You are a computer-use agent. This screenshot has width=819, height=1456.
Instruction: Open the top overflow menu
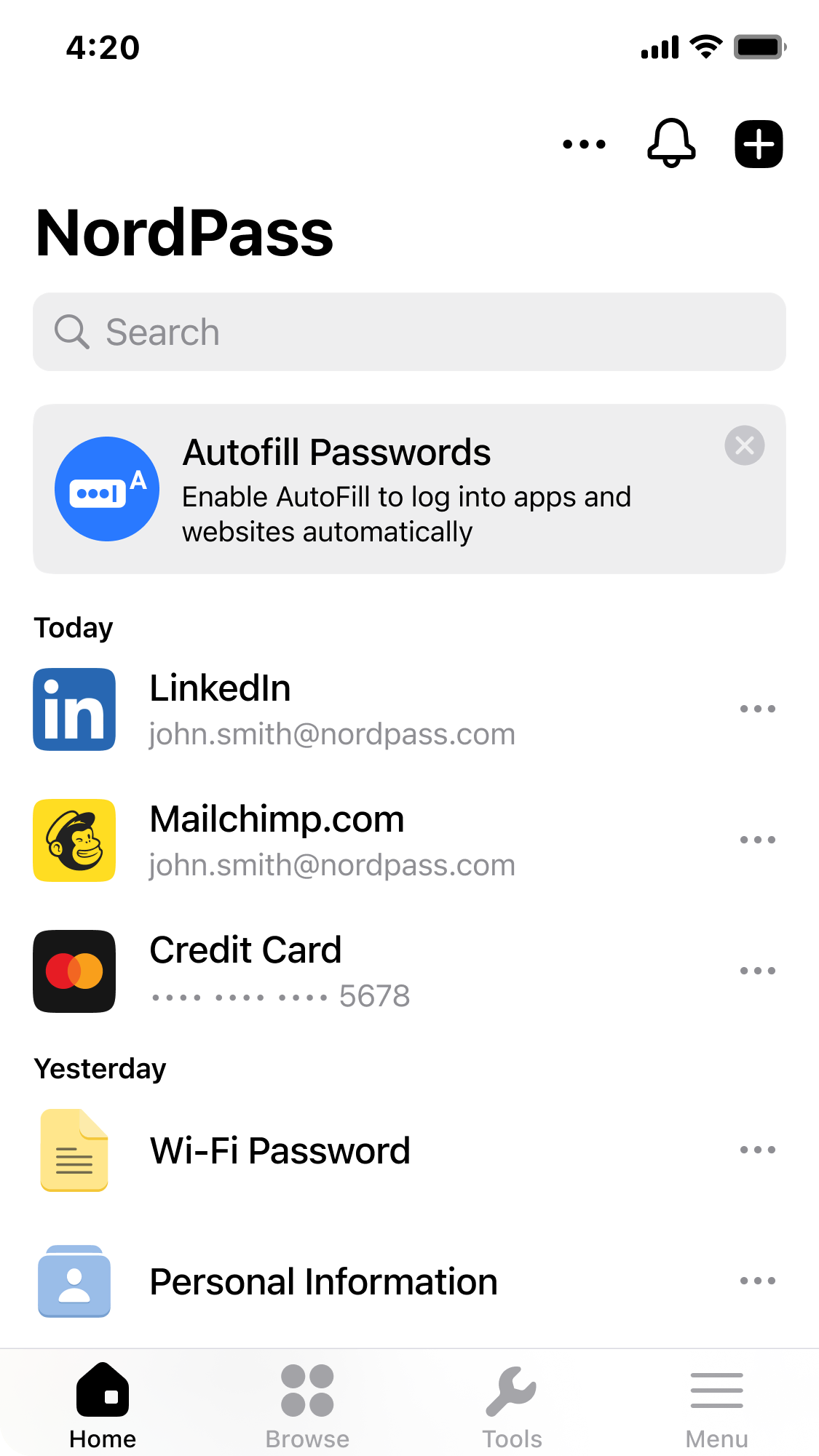click(x=584, y=144)
